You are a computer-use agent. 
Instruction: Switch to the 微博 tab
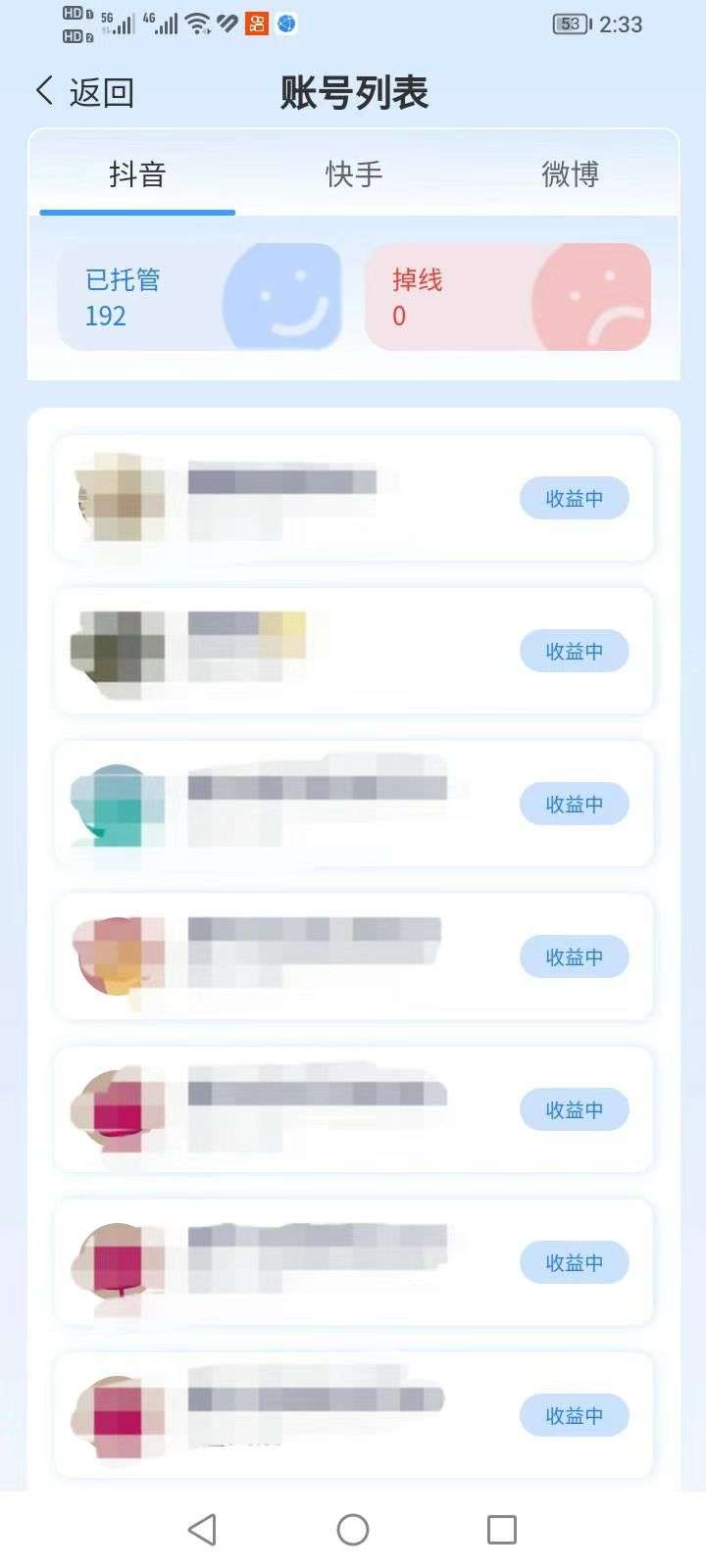570,174
